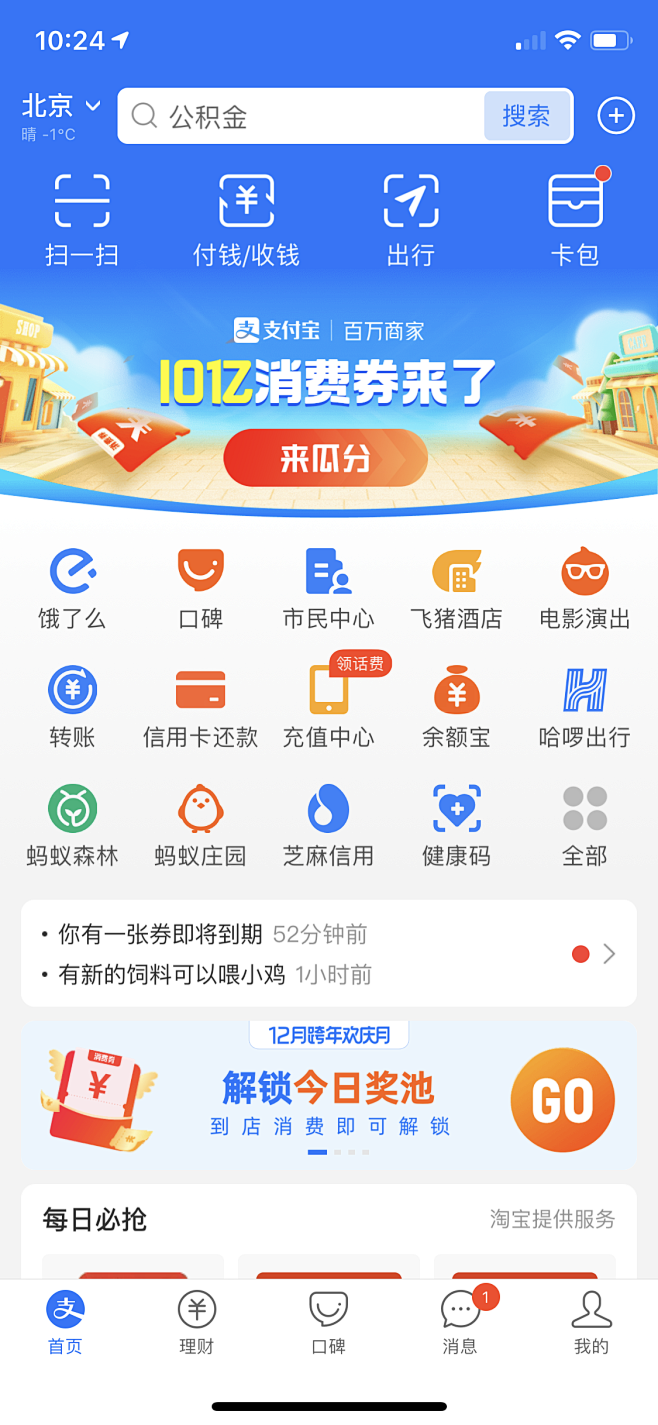Open 卡包 wallet

tap(576, 220)
